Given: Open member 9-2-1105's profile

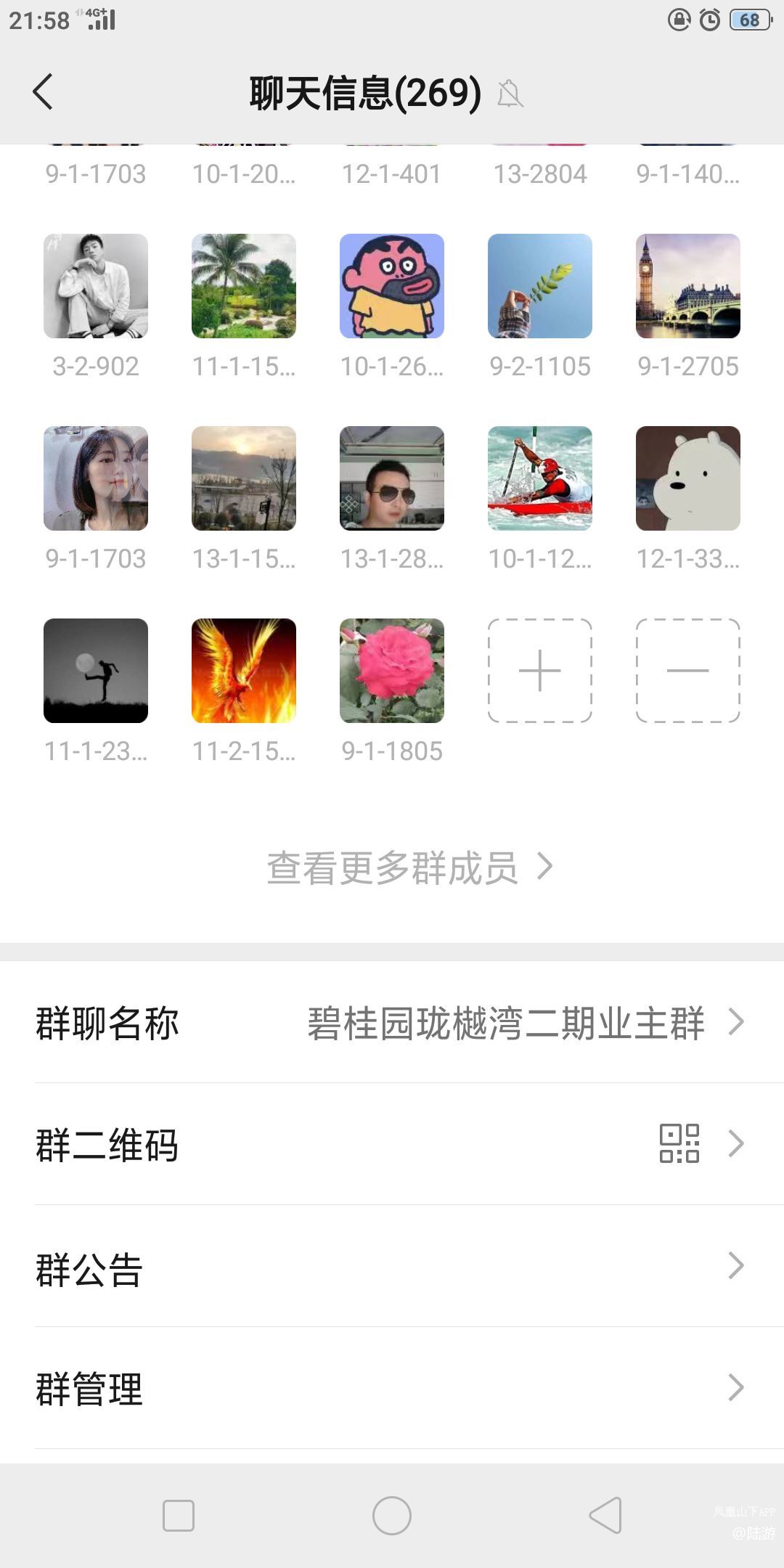Looking at the screenshot, I should click(540, 286).
